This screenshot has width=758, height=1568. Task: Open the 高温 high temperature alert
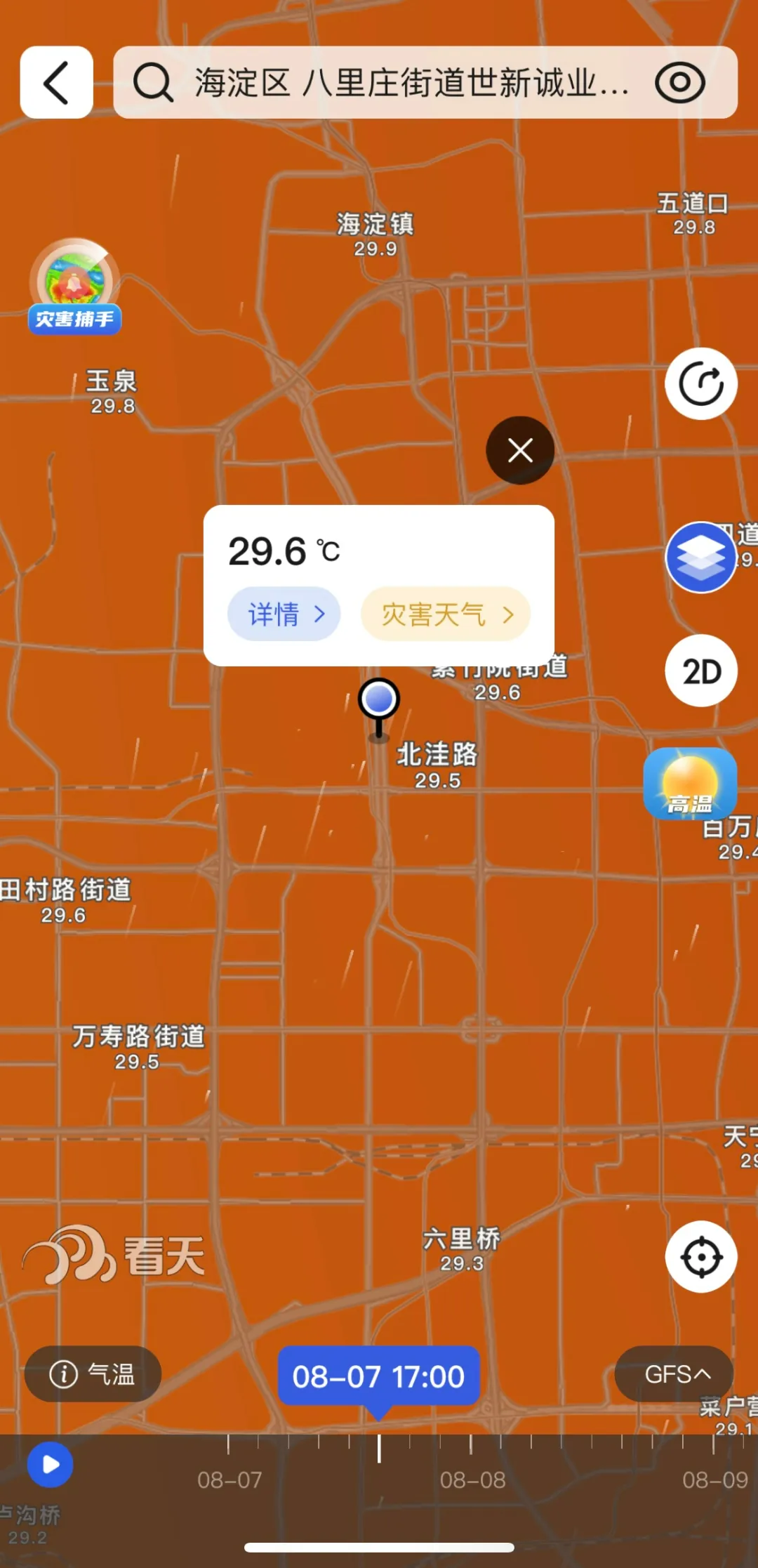tap(691, 784)
